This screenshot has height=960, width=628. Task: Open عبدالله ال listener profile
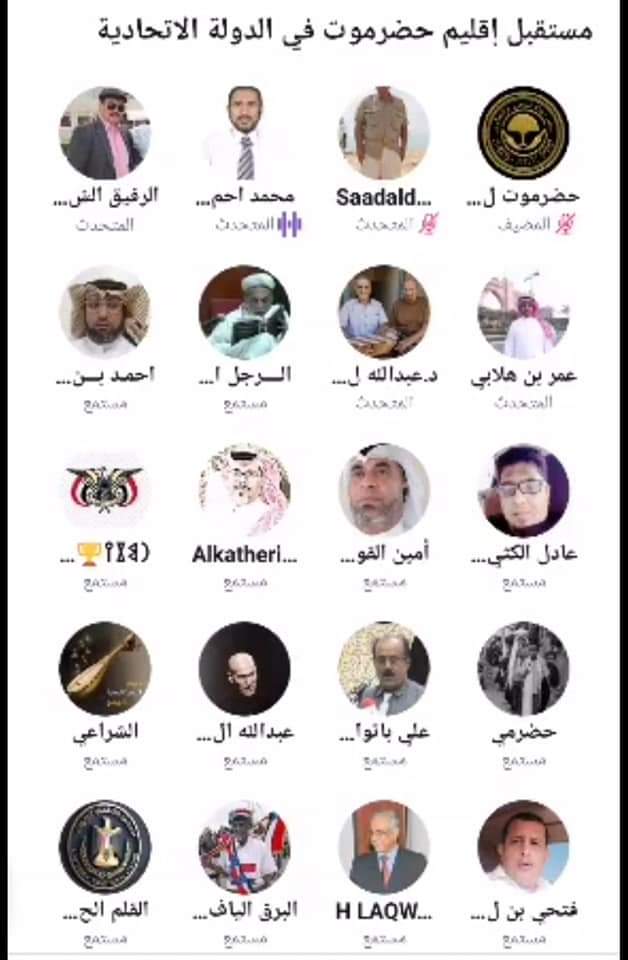tap(245, 668)
